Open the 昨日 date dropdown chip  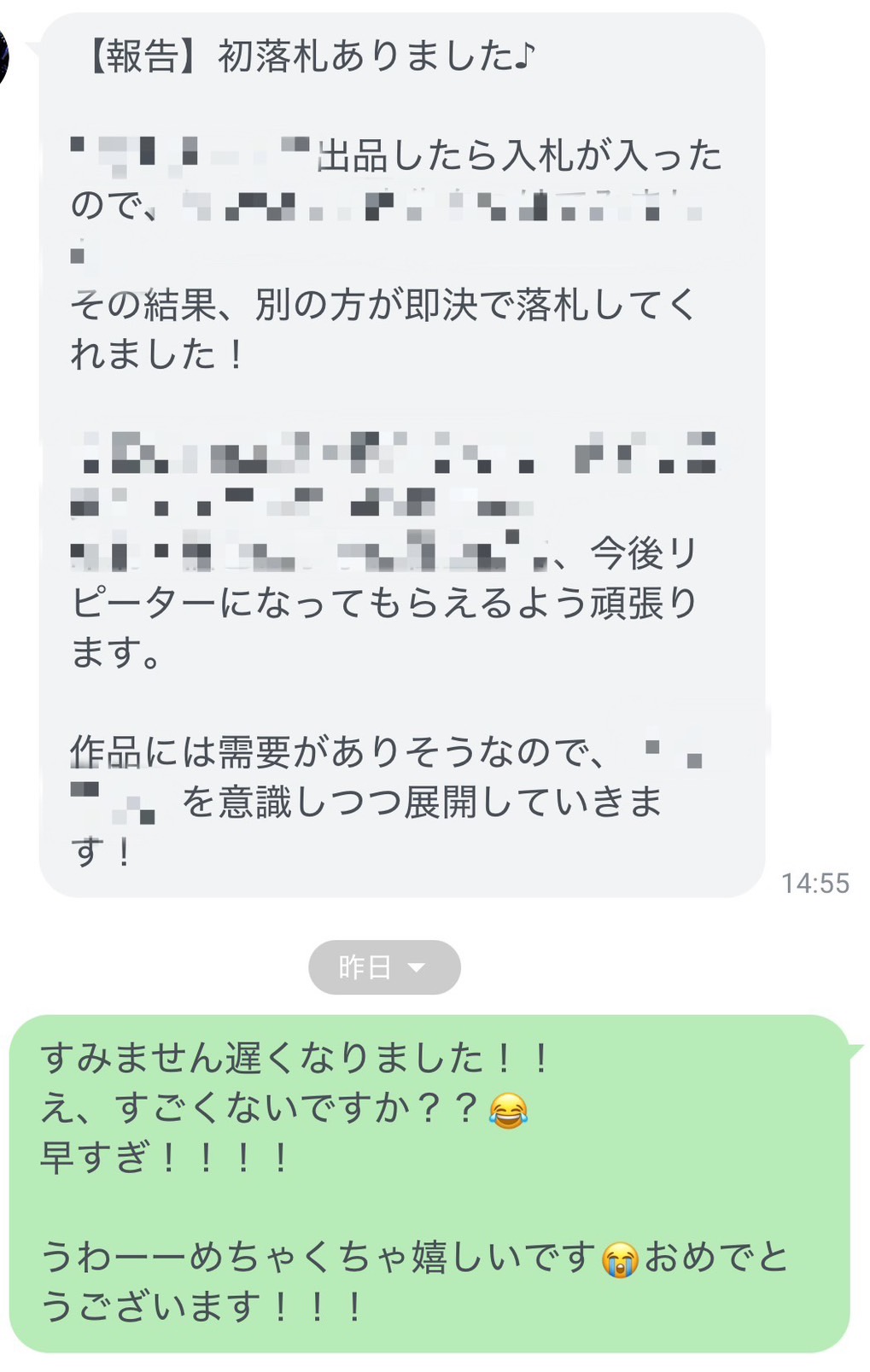pyautogui.click(x=383, y=967)
